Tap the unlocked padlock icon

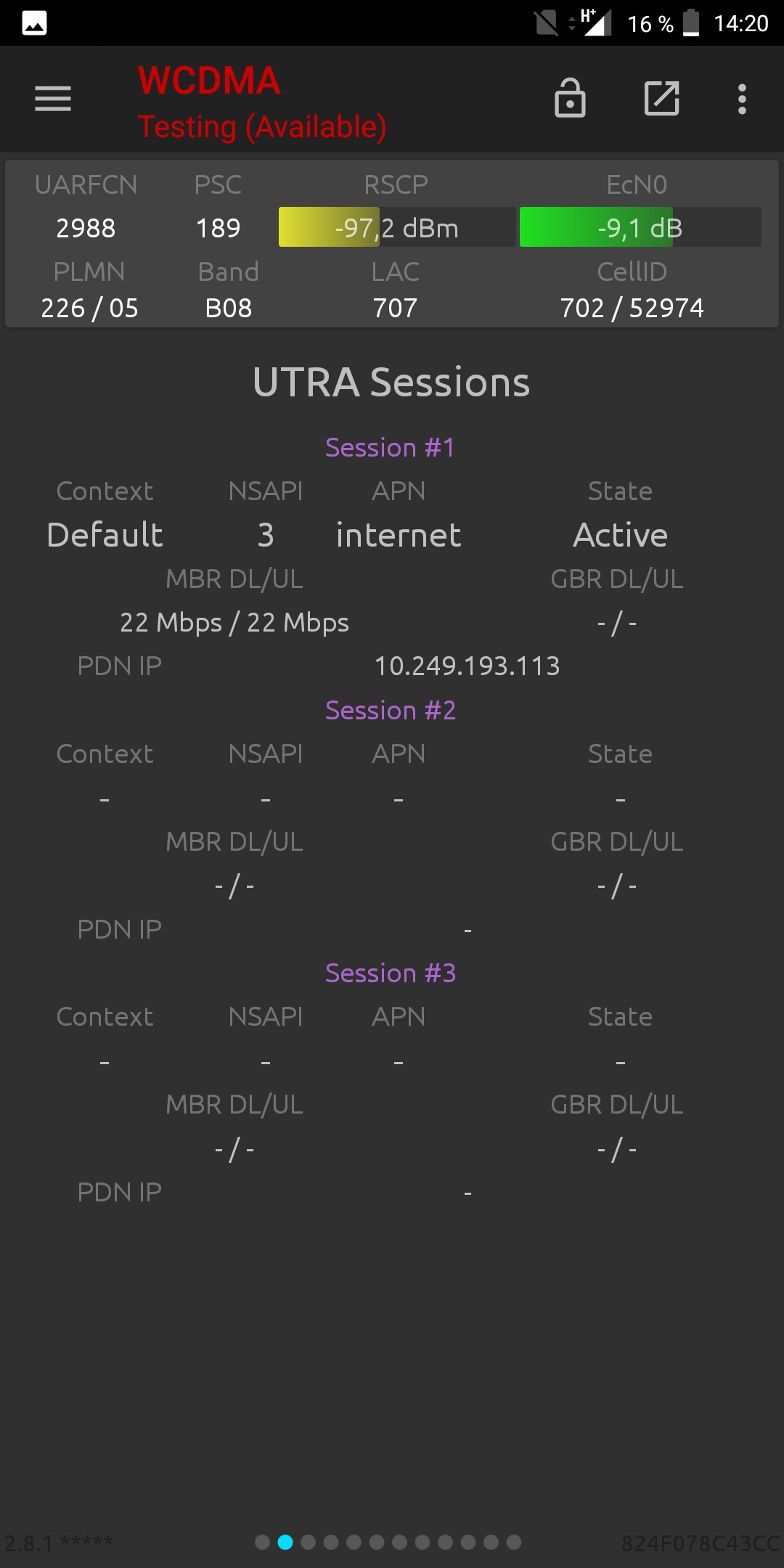pyautogui.click(x=570, y=98)
